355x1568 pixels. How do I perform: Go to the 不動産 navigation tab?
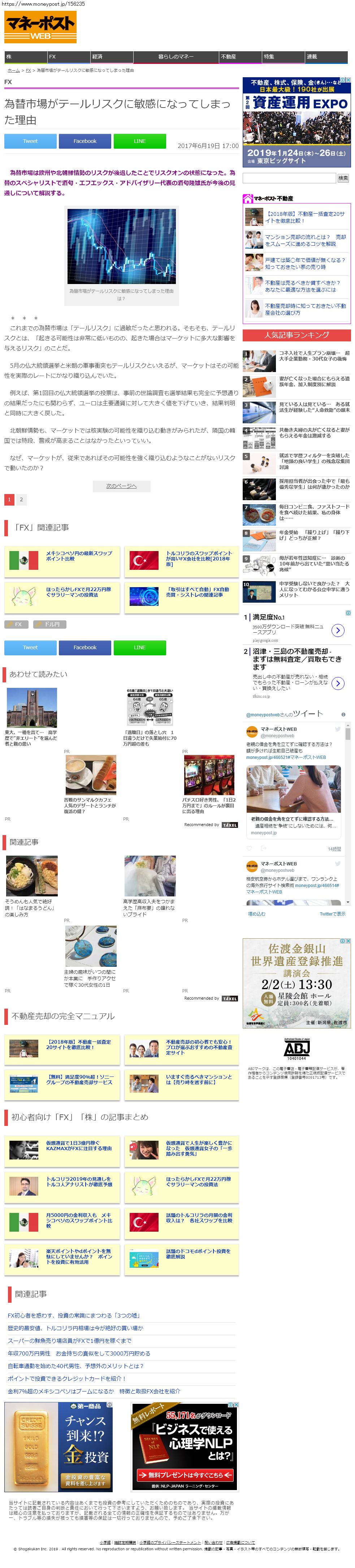pos(228,57)
